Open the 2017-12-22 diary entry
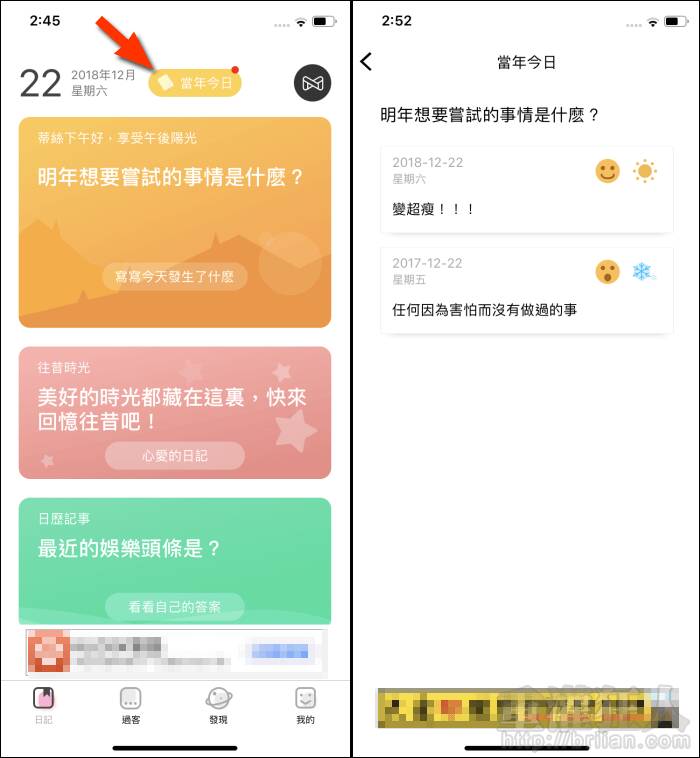The image size is (700, 758). [526, 290]
